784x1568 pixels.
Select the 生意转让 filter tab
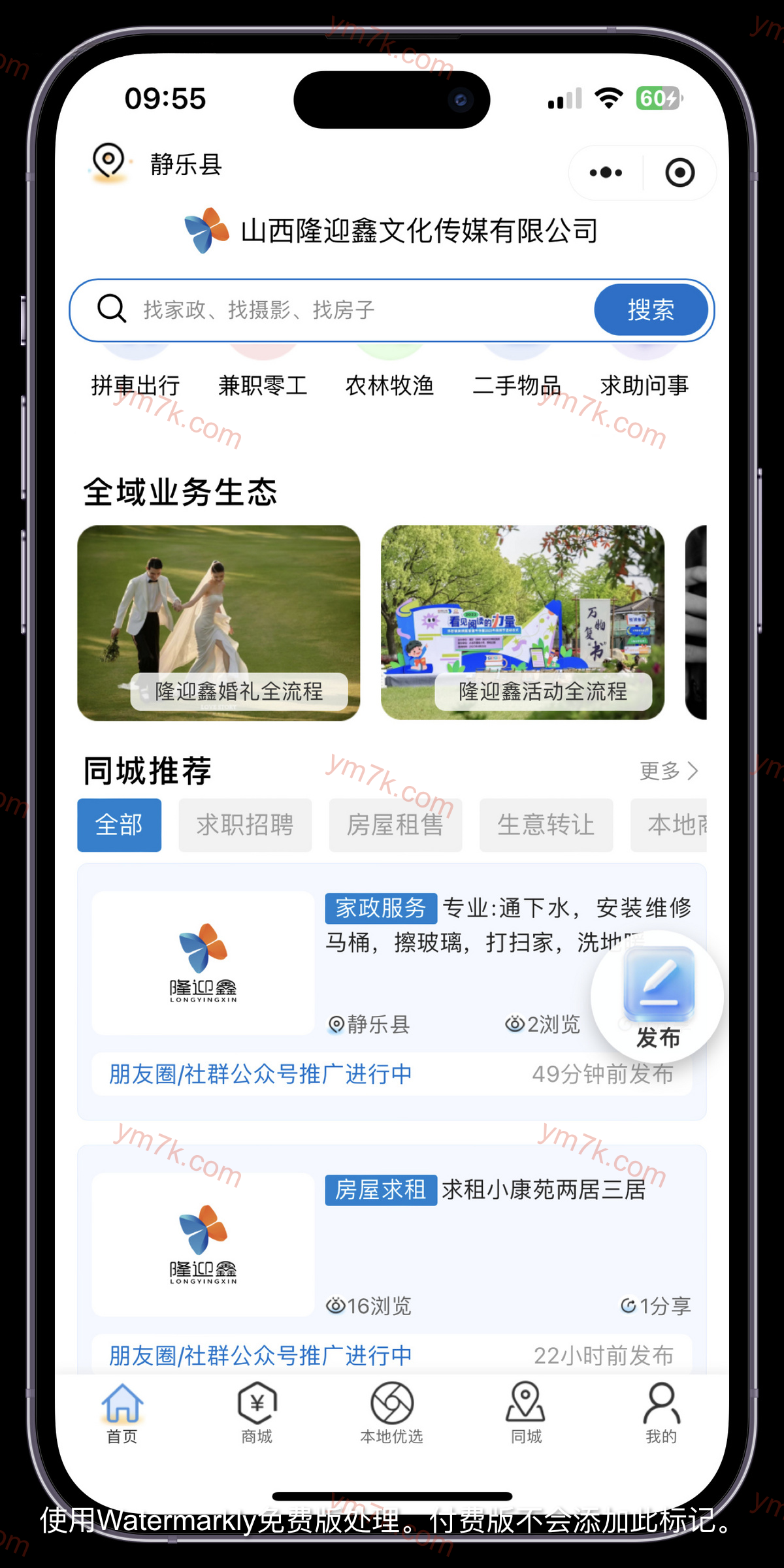(x=546, y=825)
